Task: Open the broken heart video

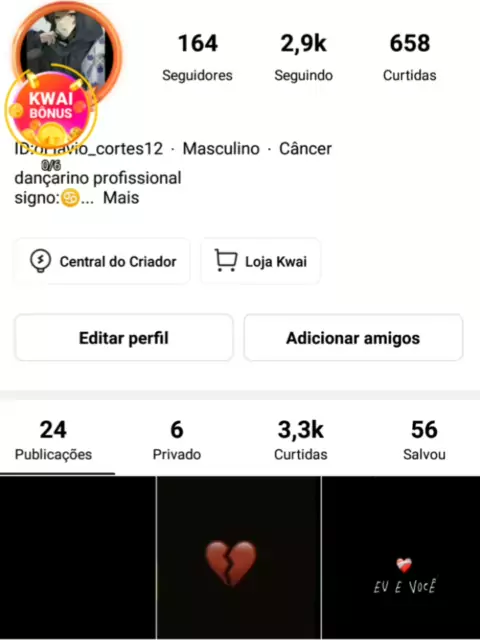Action: [x=239, y=558]
